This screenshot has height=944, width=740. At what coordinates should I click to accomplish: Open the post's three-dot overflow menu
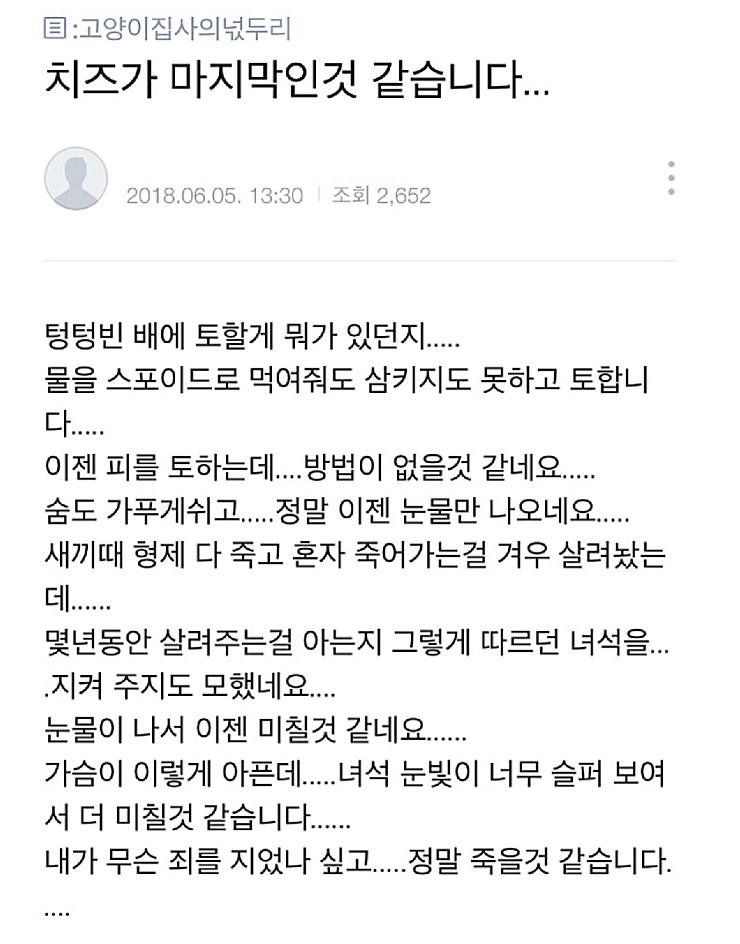point(672,177)
